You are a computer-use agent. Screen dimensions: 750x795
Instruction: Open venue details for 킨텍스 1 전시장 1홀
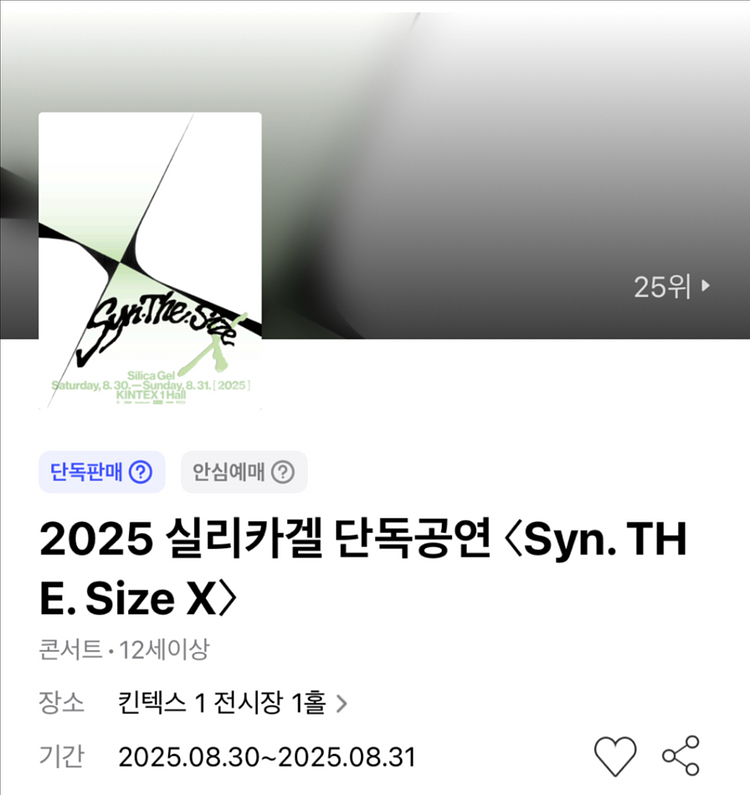pyautogui.click(x=232, y=703)
